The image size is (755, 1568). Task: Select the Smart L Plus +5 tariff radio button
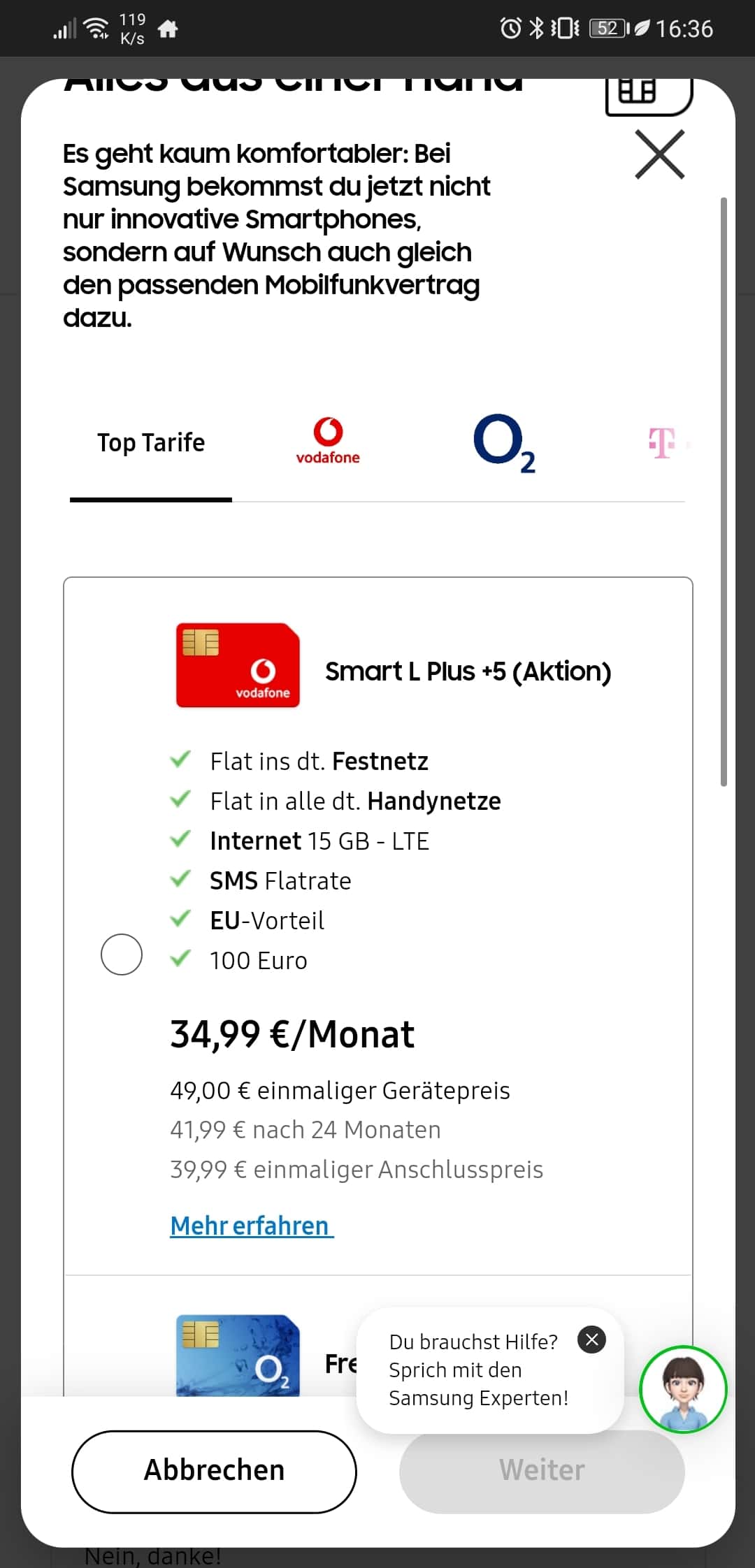pyautogui.click(x=122, y=954)
